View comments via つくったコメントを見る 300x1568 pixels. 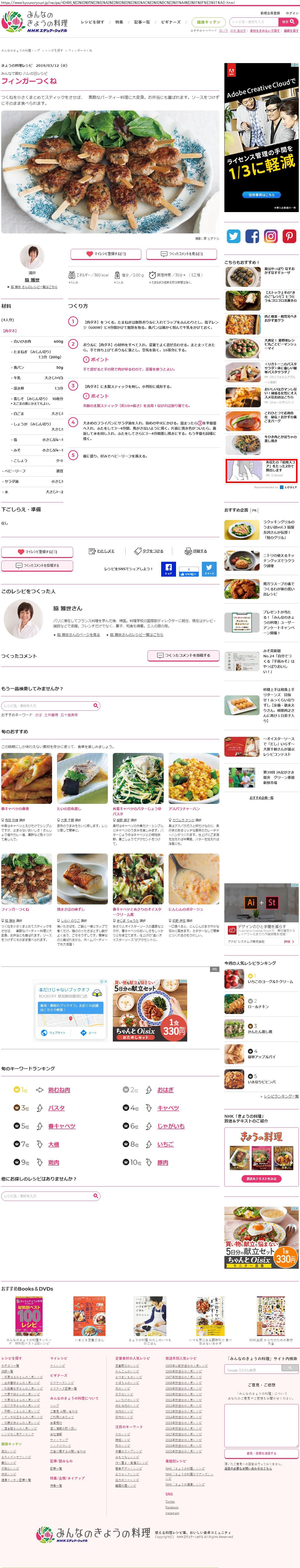[x=181, y=254]
